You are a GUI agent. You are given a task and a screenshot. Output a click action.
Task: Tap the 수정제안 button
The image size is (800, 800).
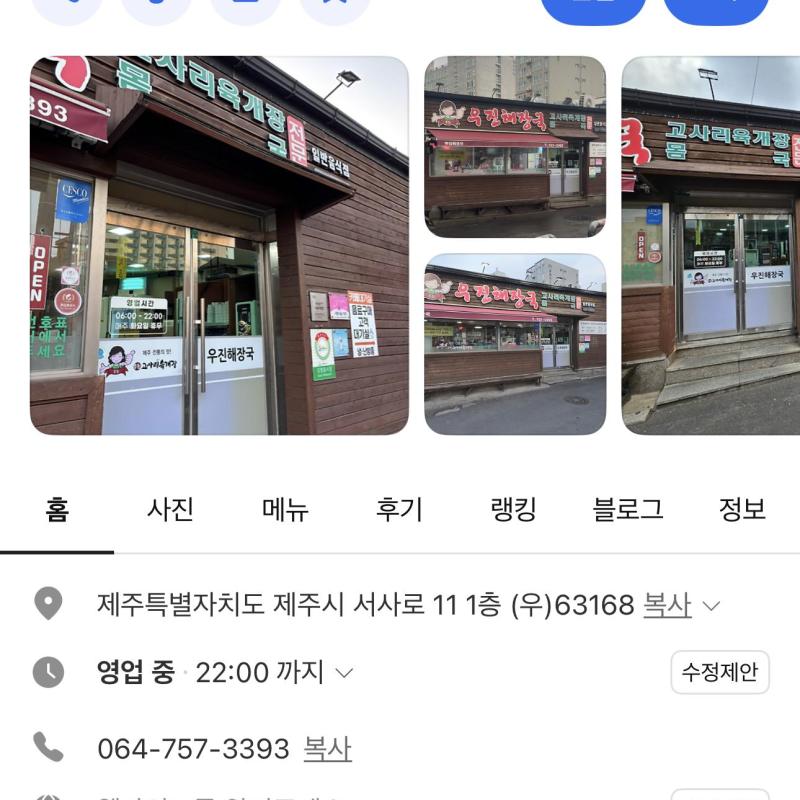pyautogui.click(x=719, y=672)
